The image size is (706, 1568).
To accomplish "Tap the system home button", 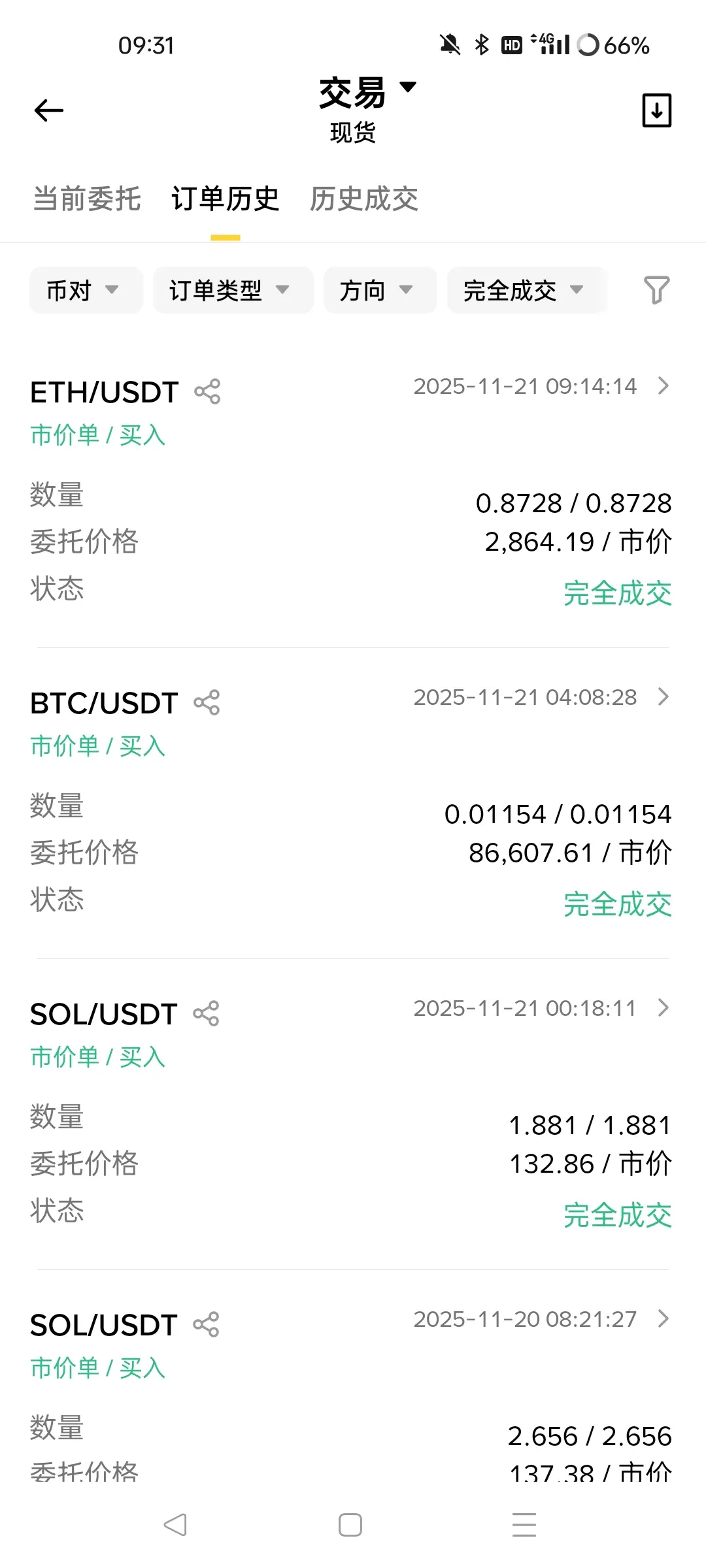I will click(350, 1525).
